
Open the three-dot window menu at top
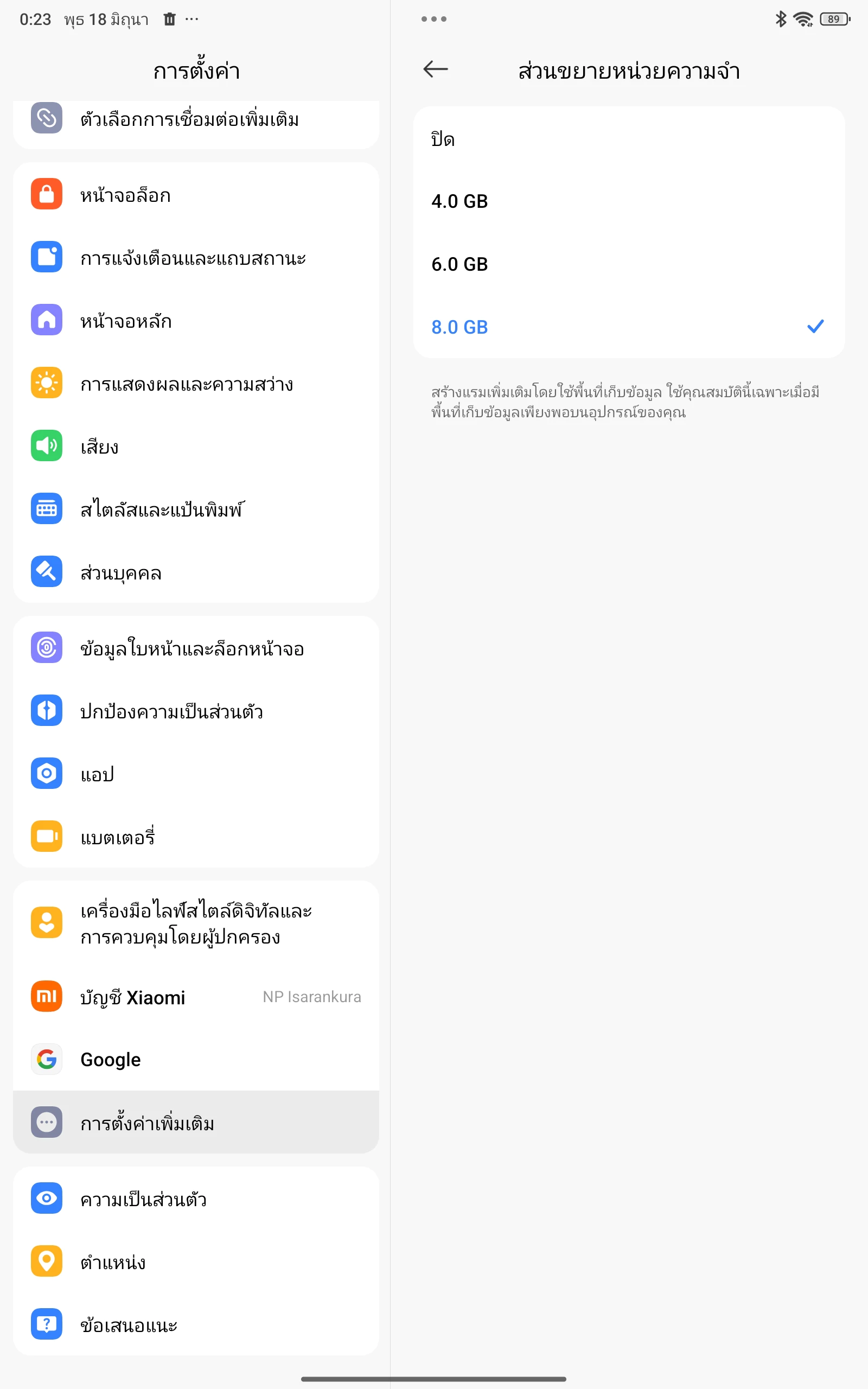pos(433,19)
